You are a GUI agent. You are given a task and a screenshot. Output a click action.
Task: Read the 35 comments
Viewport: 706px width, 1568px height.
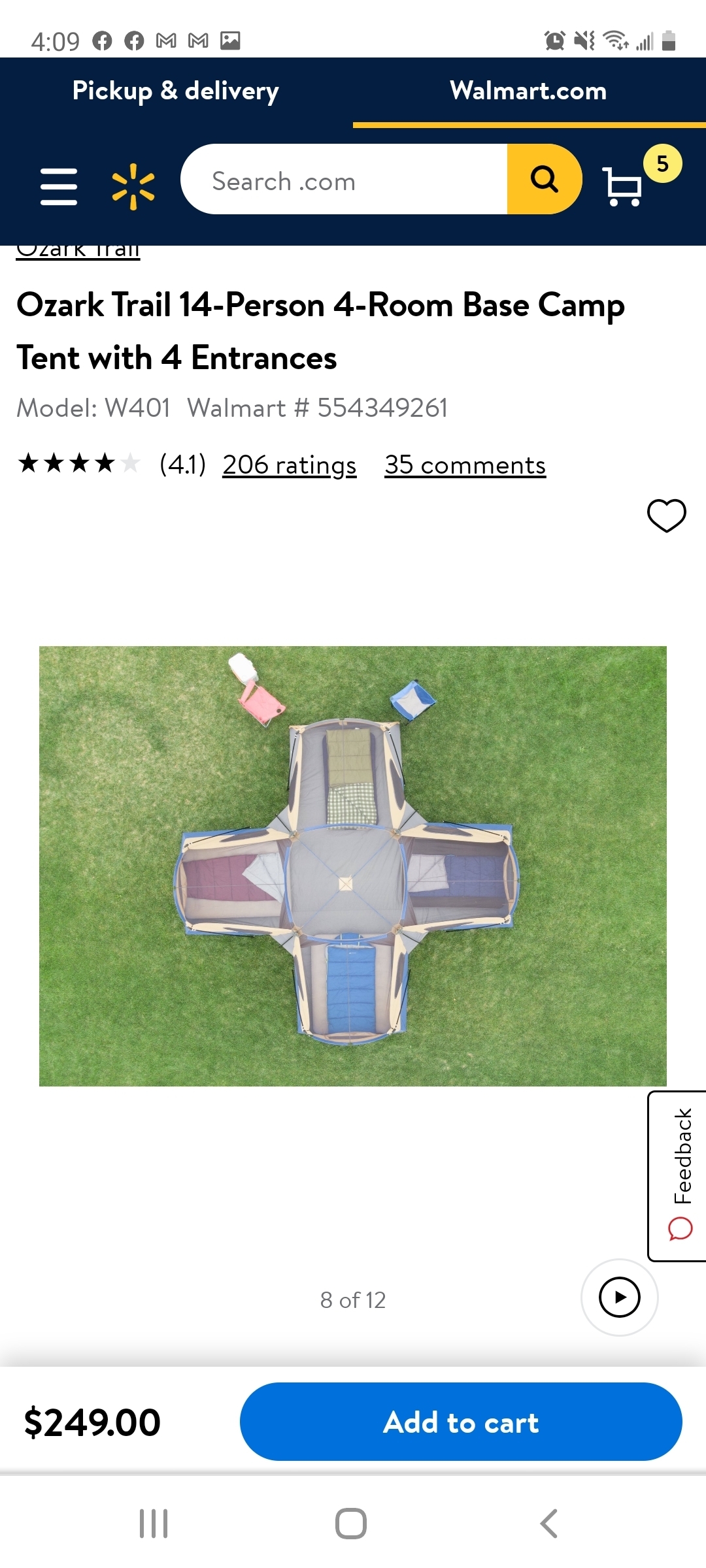point(465,465)
